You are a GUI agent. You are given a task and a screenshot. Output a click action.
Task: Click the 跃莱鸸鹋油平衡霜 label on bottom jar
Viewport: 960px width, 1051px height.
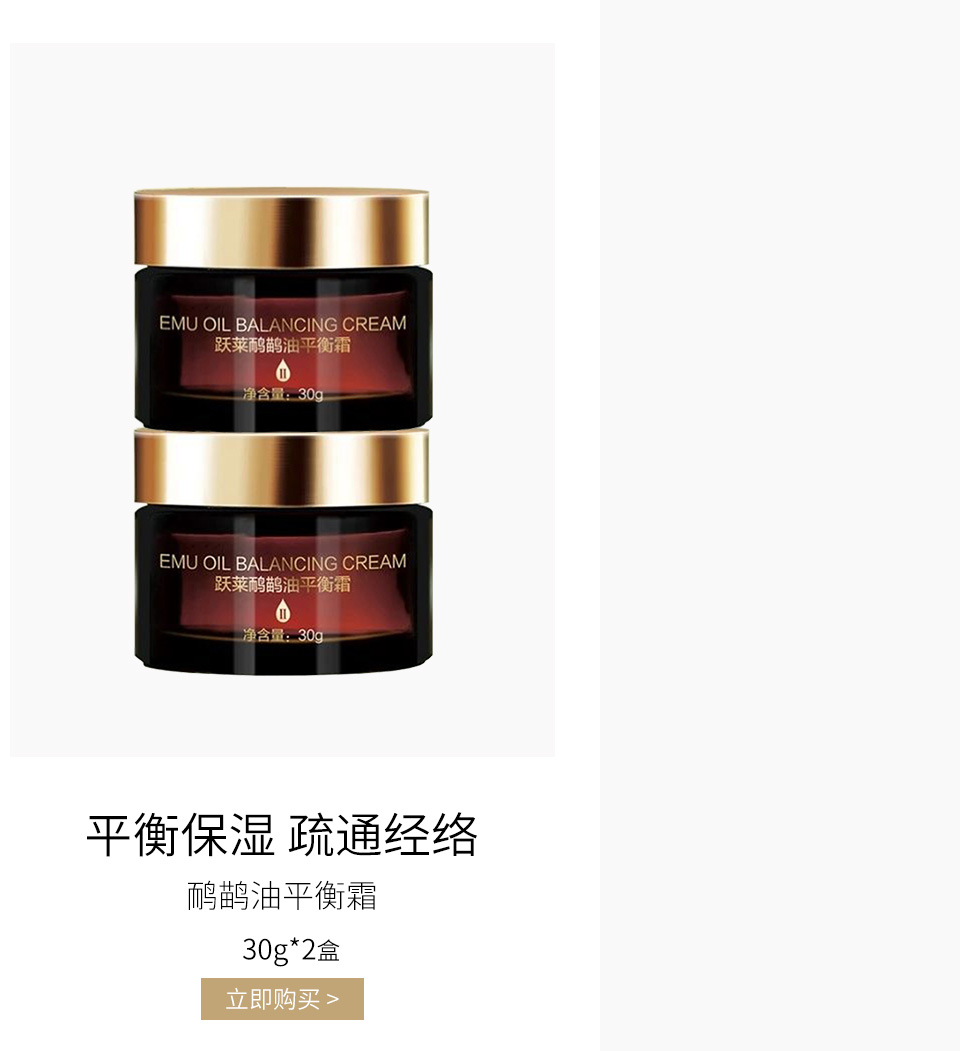click(282, 586)
